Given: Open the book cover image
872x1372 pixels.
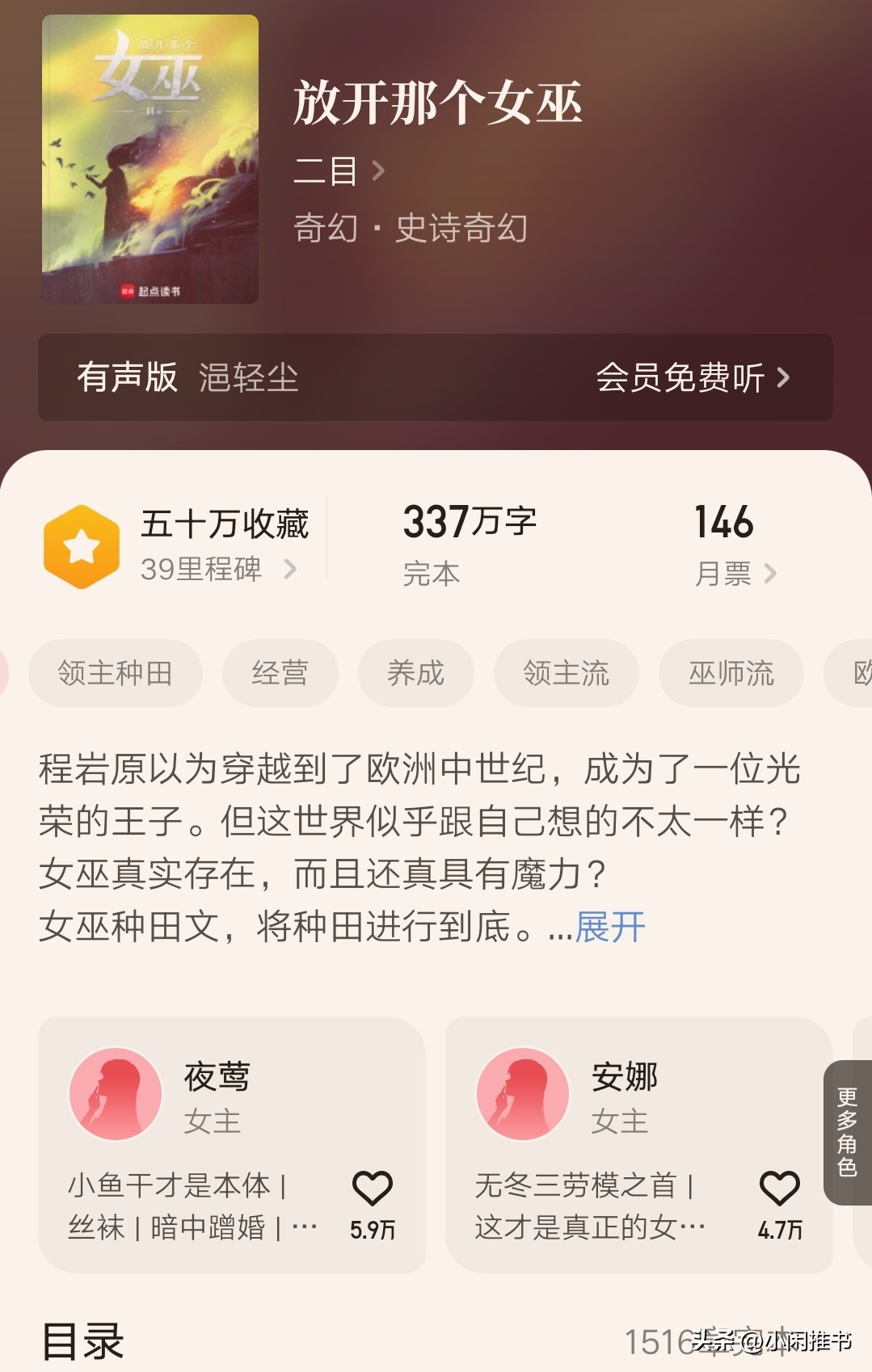Looking at the screenshot, I should (150, 159).
